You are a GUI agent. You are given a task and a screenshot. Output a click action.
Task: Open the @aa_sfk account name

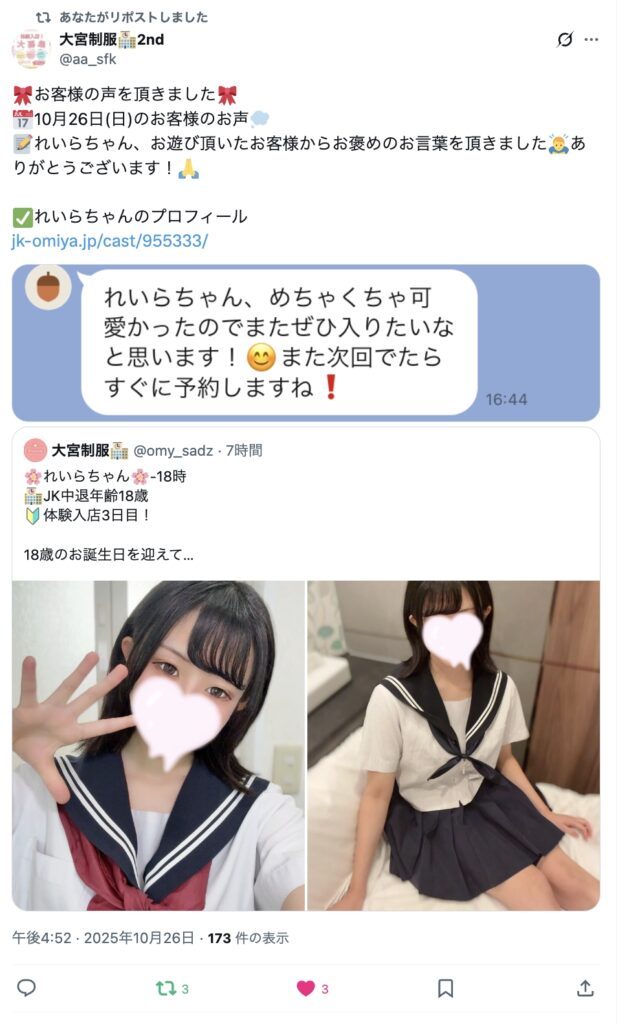pos(88,59)
